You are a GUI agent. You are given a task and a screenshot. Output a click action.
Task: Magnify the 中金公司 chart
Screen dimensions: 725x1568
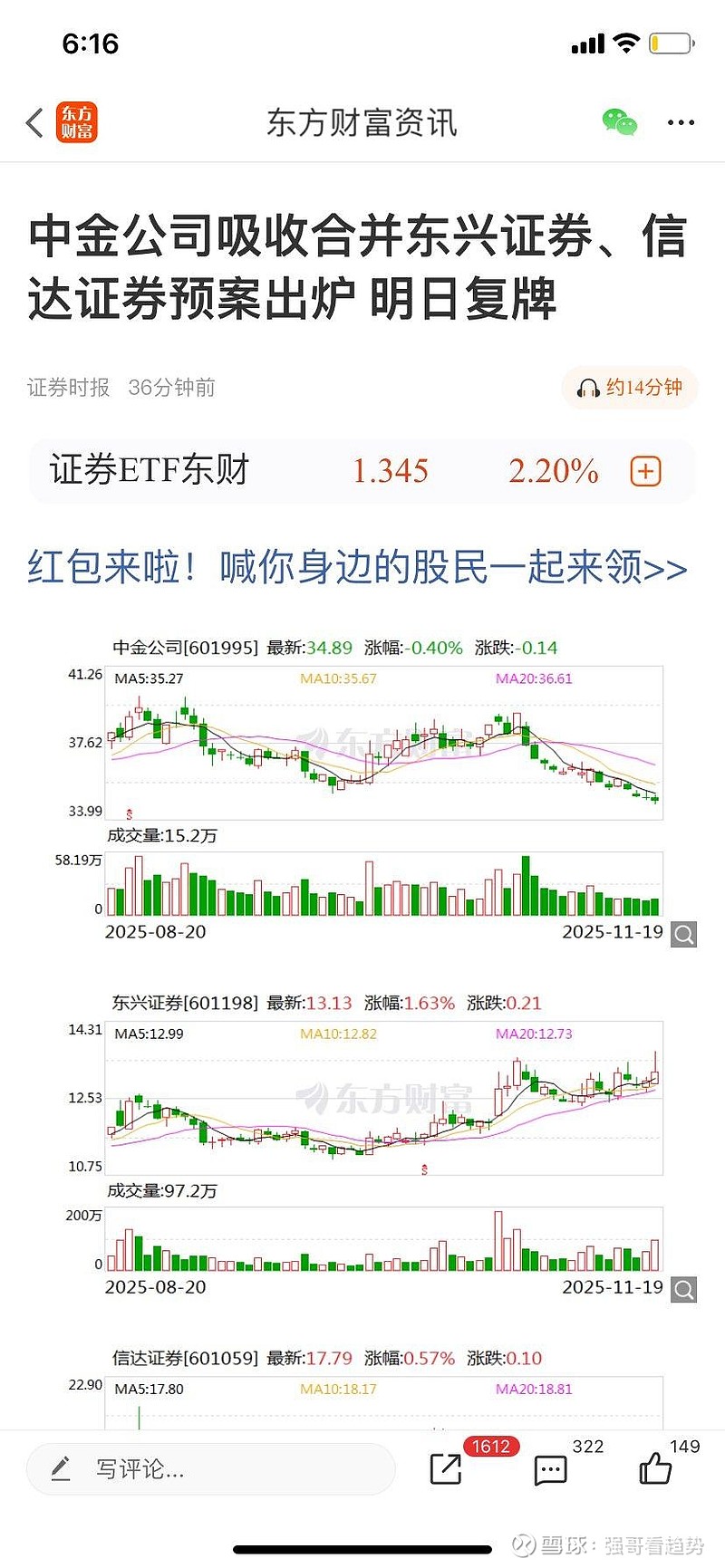point(684,934)
